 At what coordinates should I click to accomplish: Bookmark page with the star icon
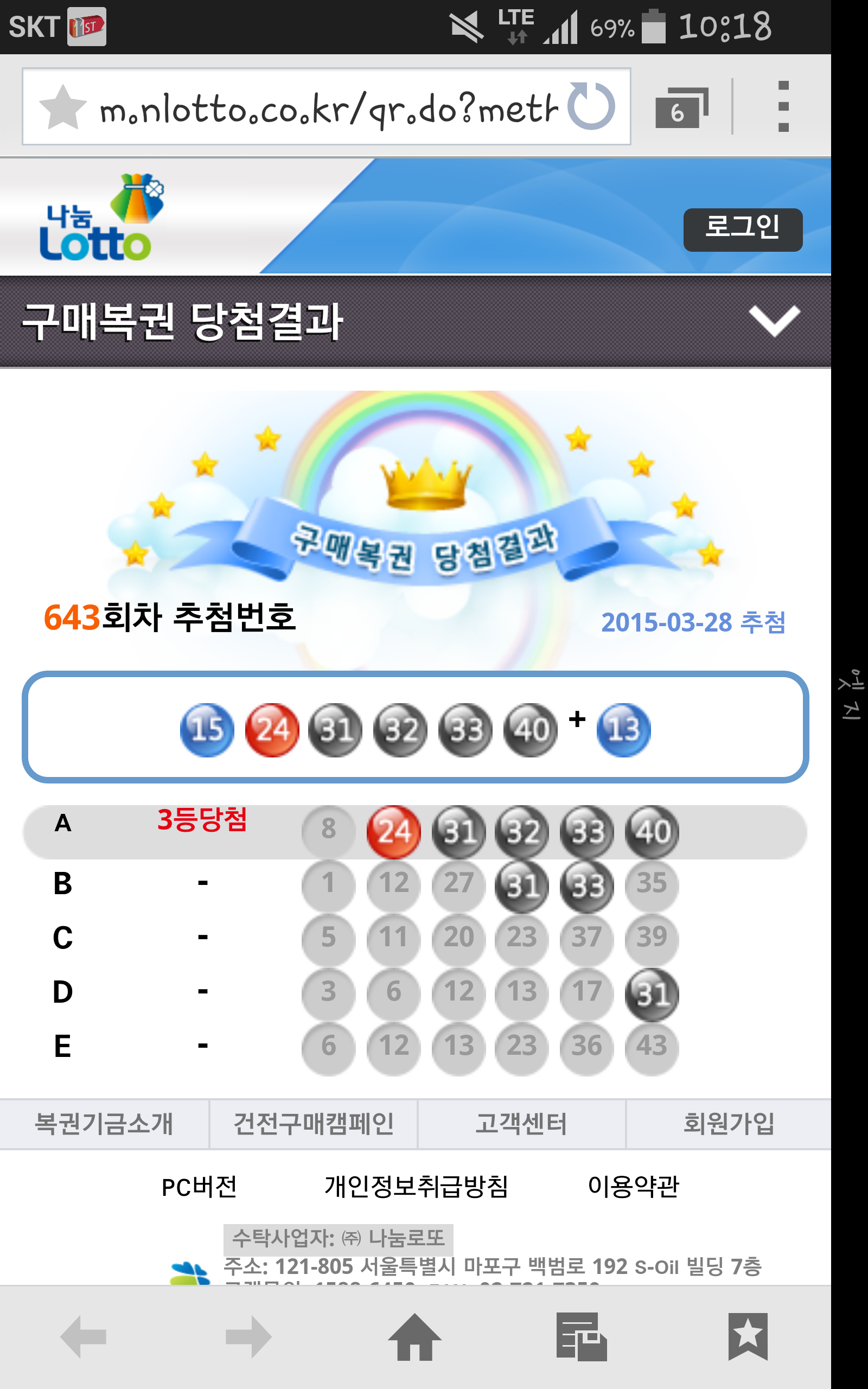[x=62, y=107]
